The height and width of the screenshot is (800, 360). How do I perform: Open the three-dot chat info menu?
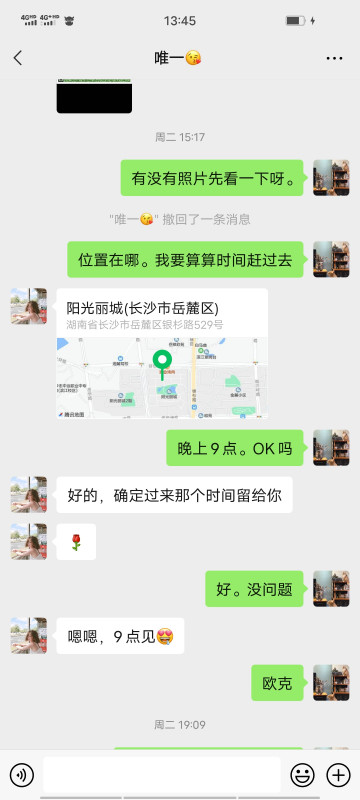335,59
